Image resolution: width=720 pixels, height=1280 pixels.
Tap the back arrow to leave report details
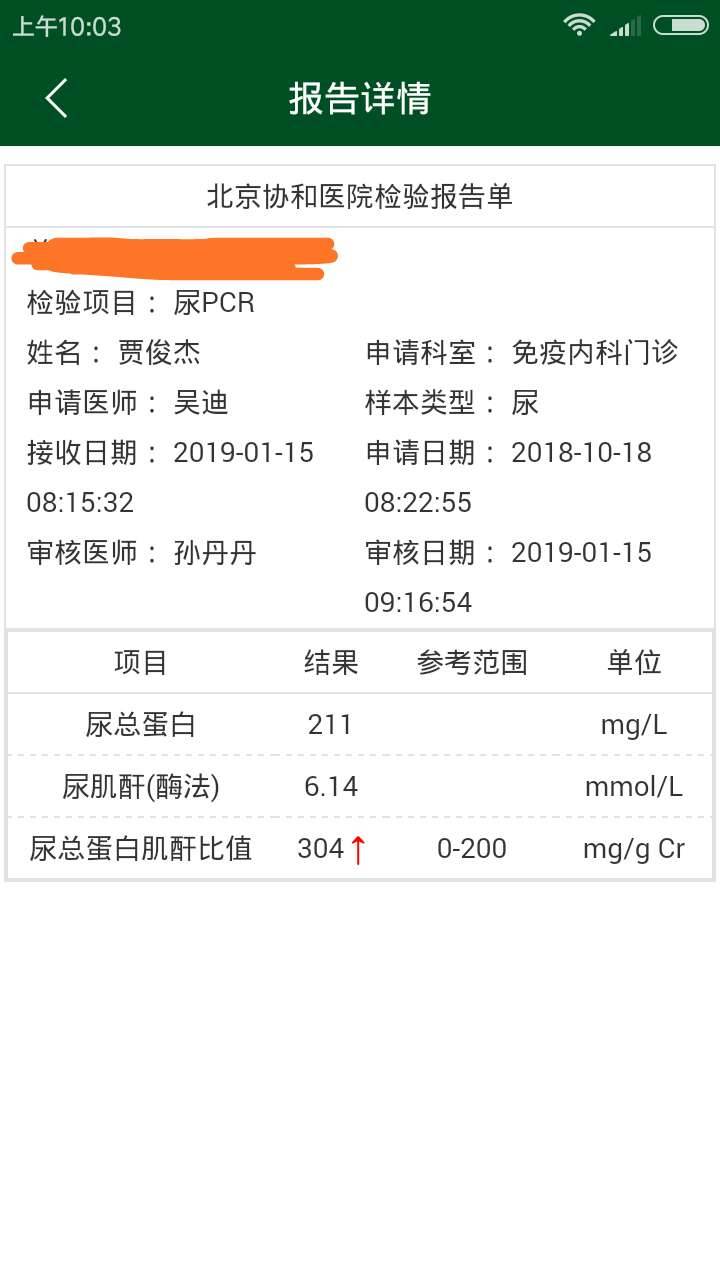coord(55,99)
